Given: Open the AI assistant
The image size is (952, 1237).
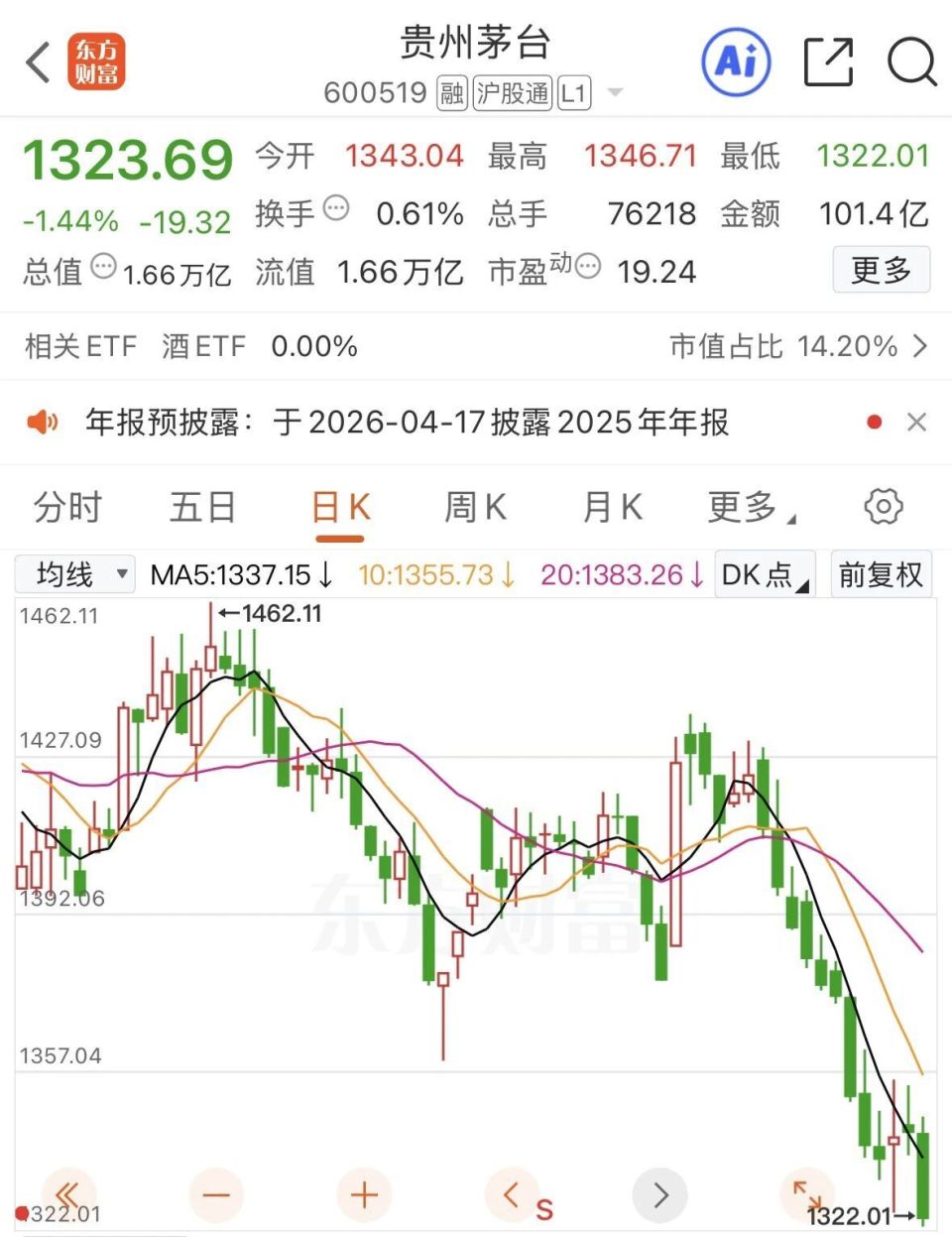Looking at the screenshot, I should (x=734, y=61).
